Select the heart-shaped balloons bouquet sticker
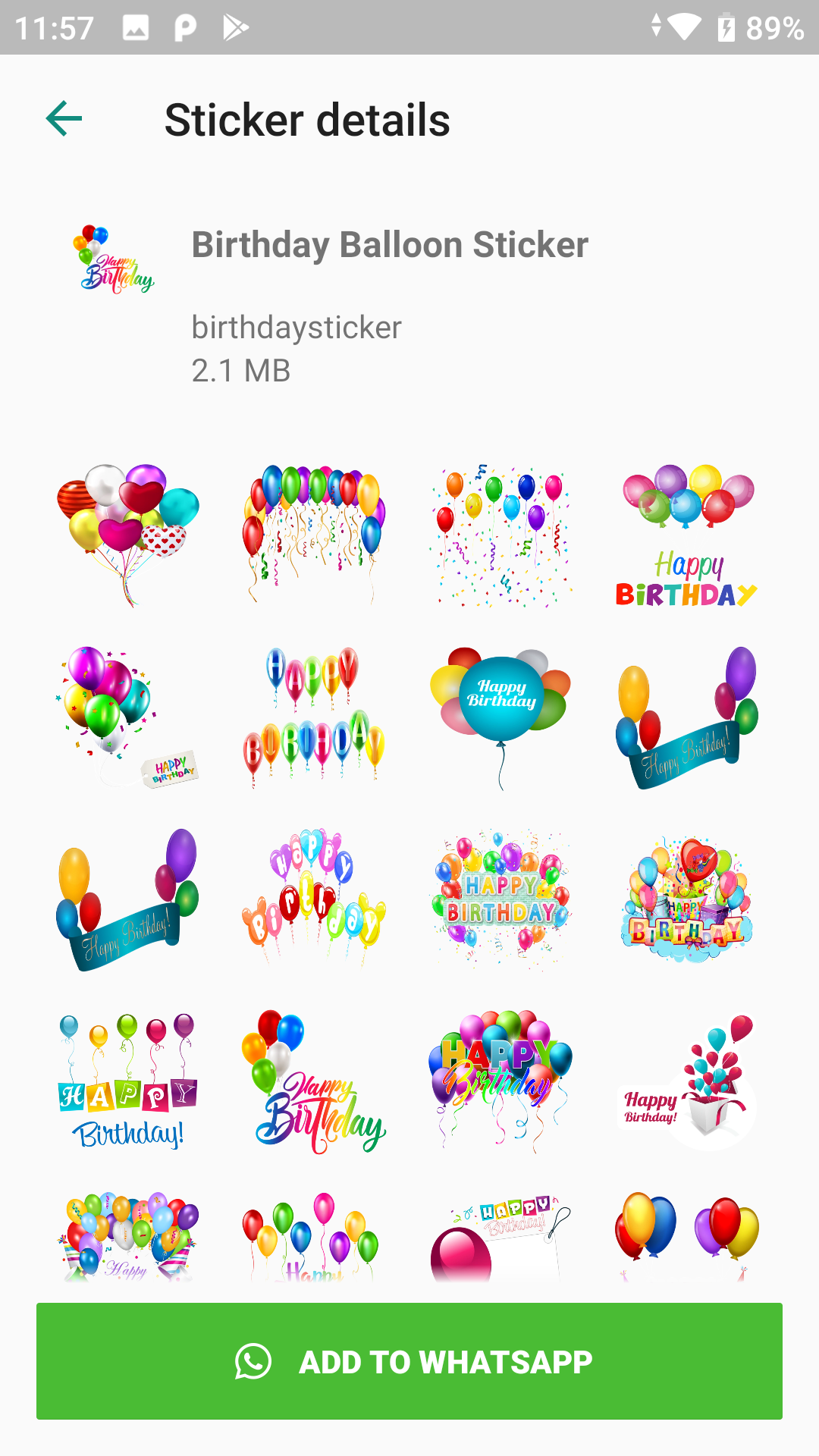Screen dimensions: 819x1456 [x=127, y=531]
